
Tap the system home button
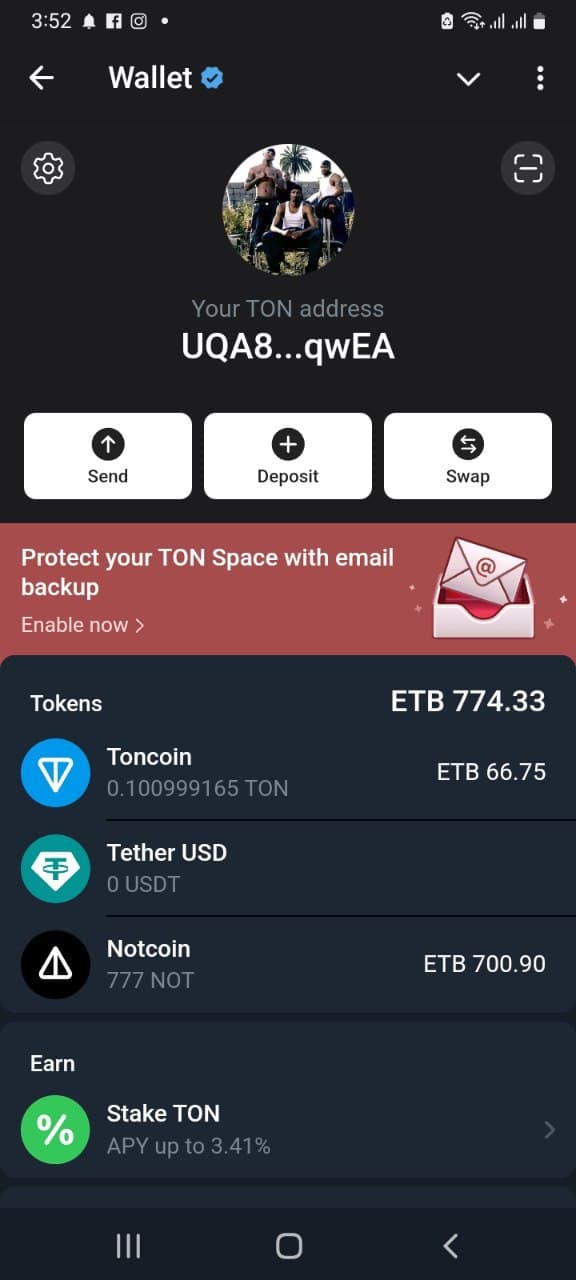[289, 1245]
